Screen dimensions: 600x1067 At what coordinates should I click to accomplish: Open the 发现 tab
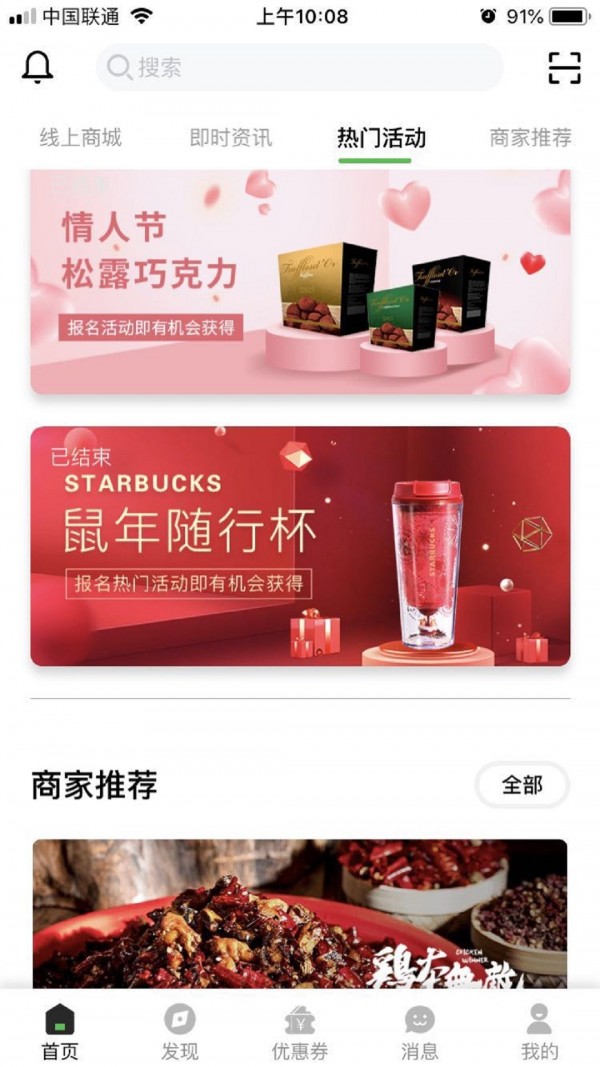tap(180, 1032)
